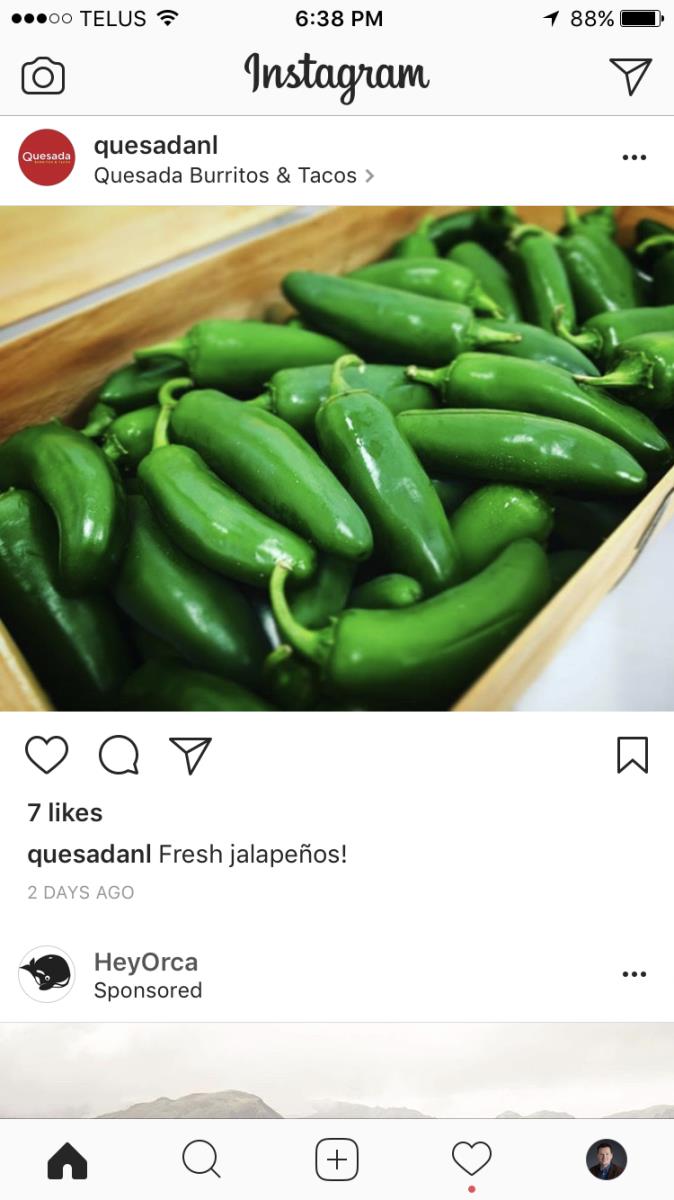Open the activity heart tab
Viewport: 674px width, 1200px height.
[x=471, y=1160]
